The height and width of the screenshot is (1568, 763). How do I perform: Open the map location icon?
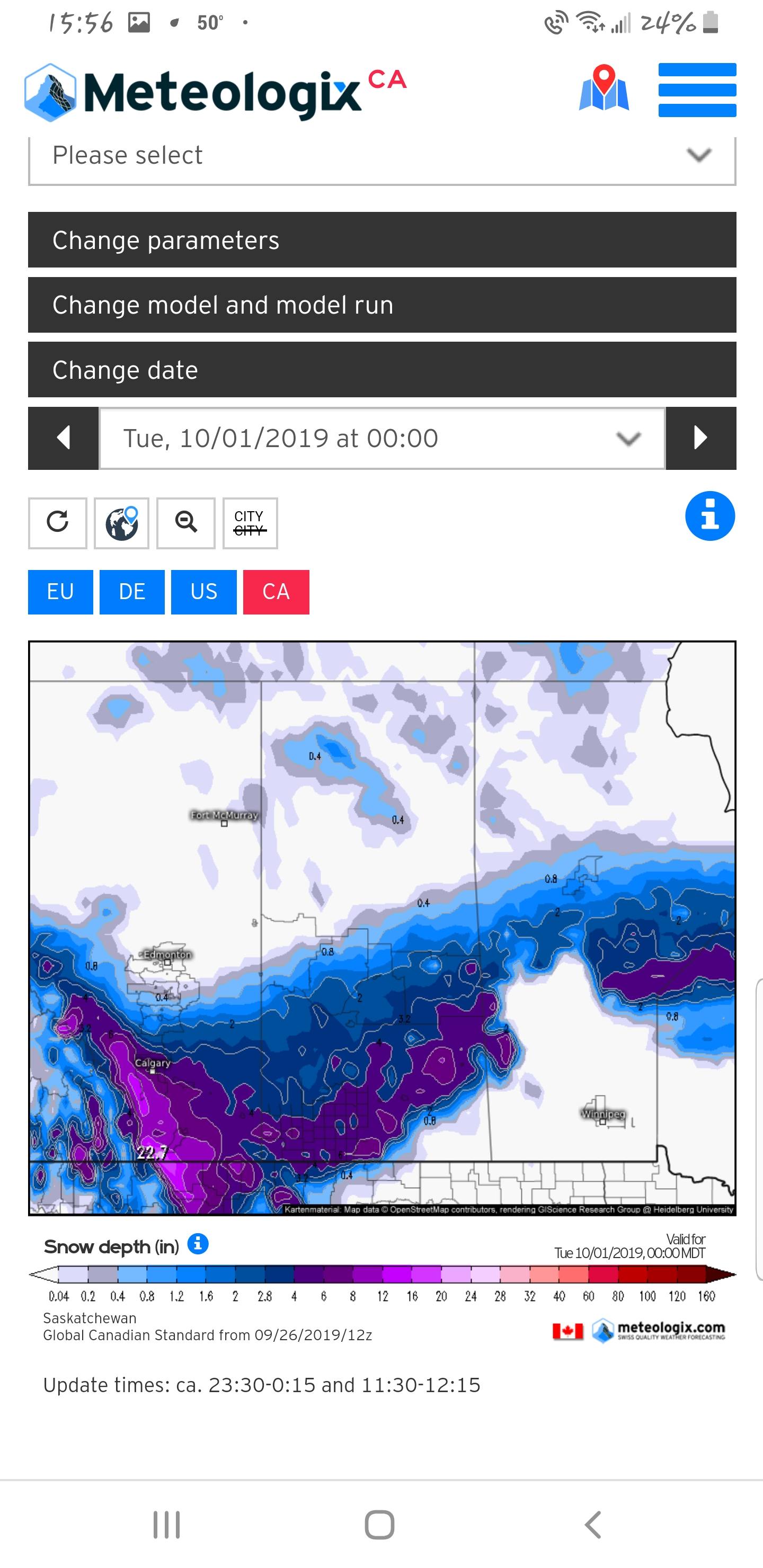tap(604, 89)
